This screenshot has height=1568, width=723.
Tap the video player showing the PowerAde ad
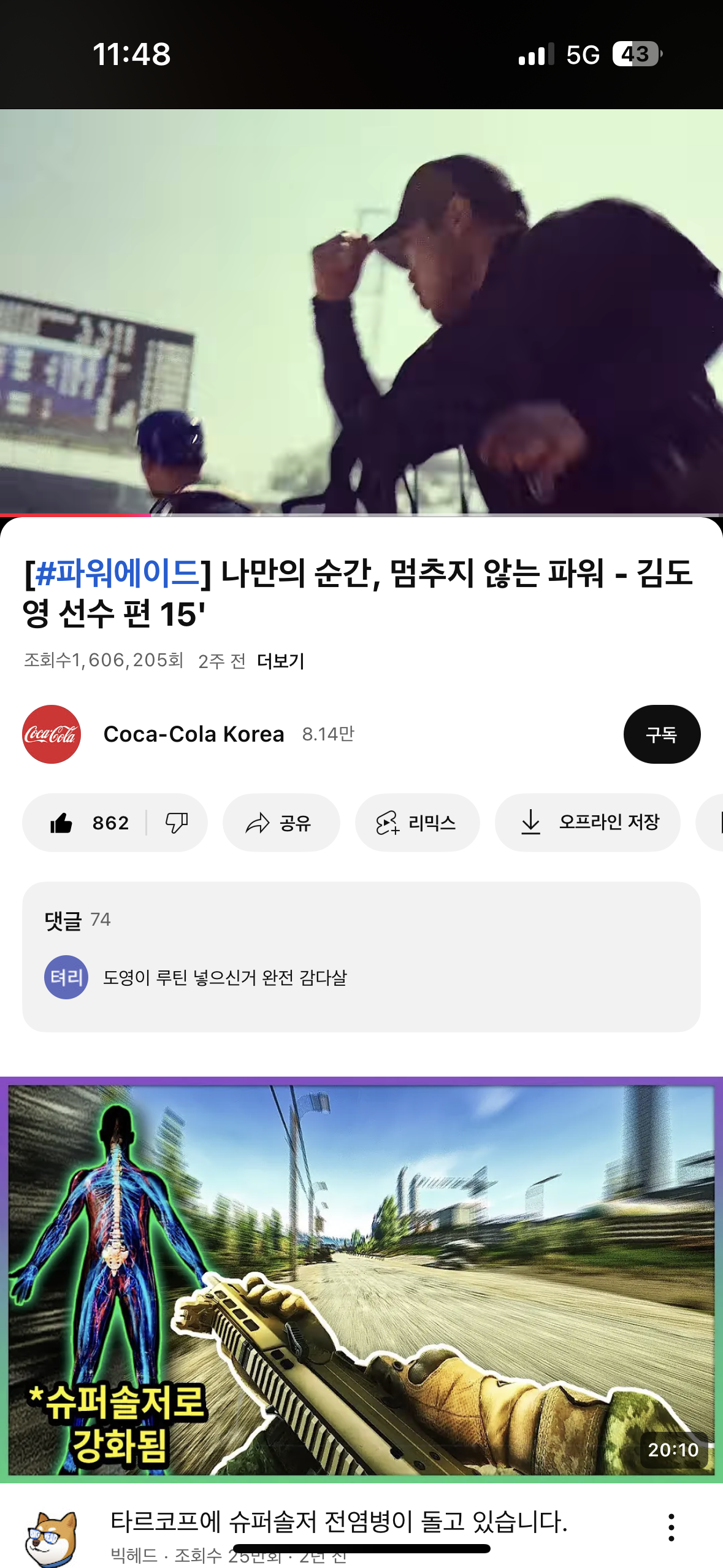tap(361, 312)
